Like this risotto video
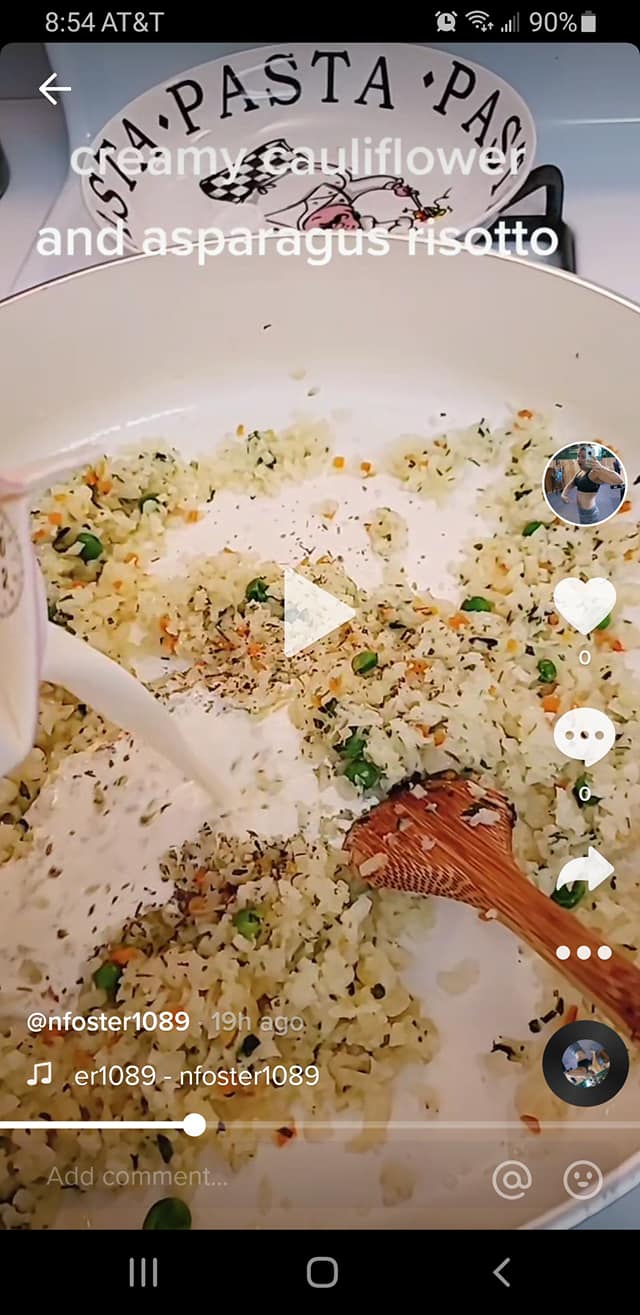Screen dimensions: 640x1315 tap(584, 606)
